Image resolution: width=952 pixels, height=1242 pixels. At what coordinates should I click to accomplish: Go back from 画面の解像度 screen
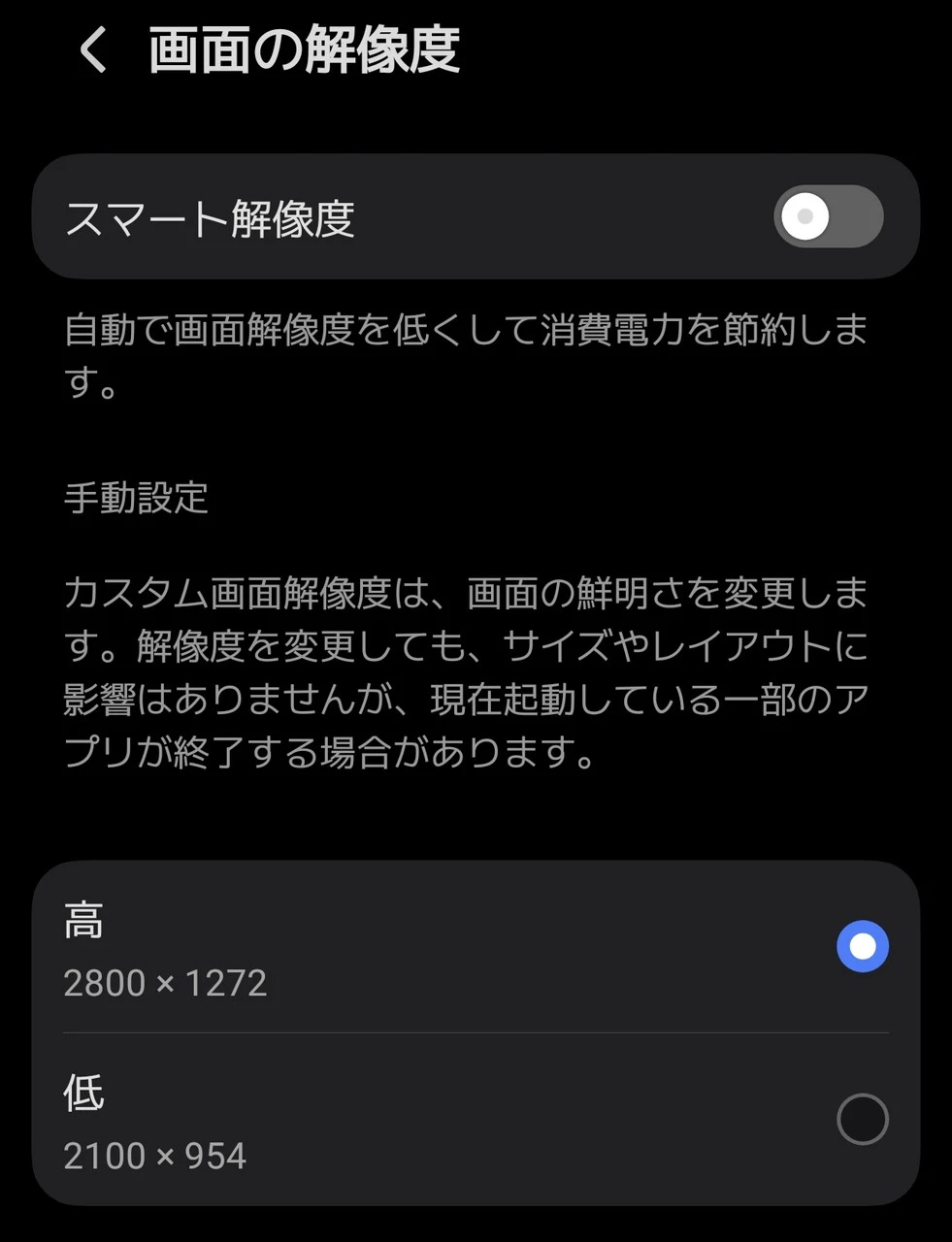tap(93, 50)
